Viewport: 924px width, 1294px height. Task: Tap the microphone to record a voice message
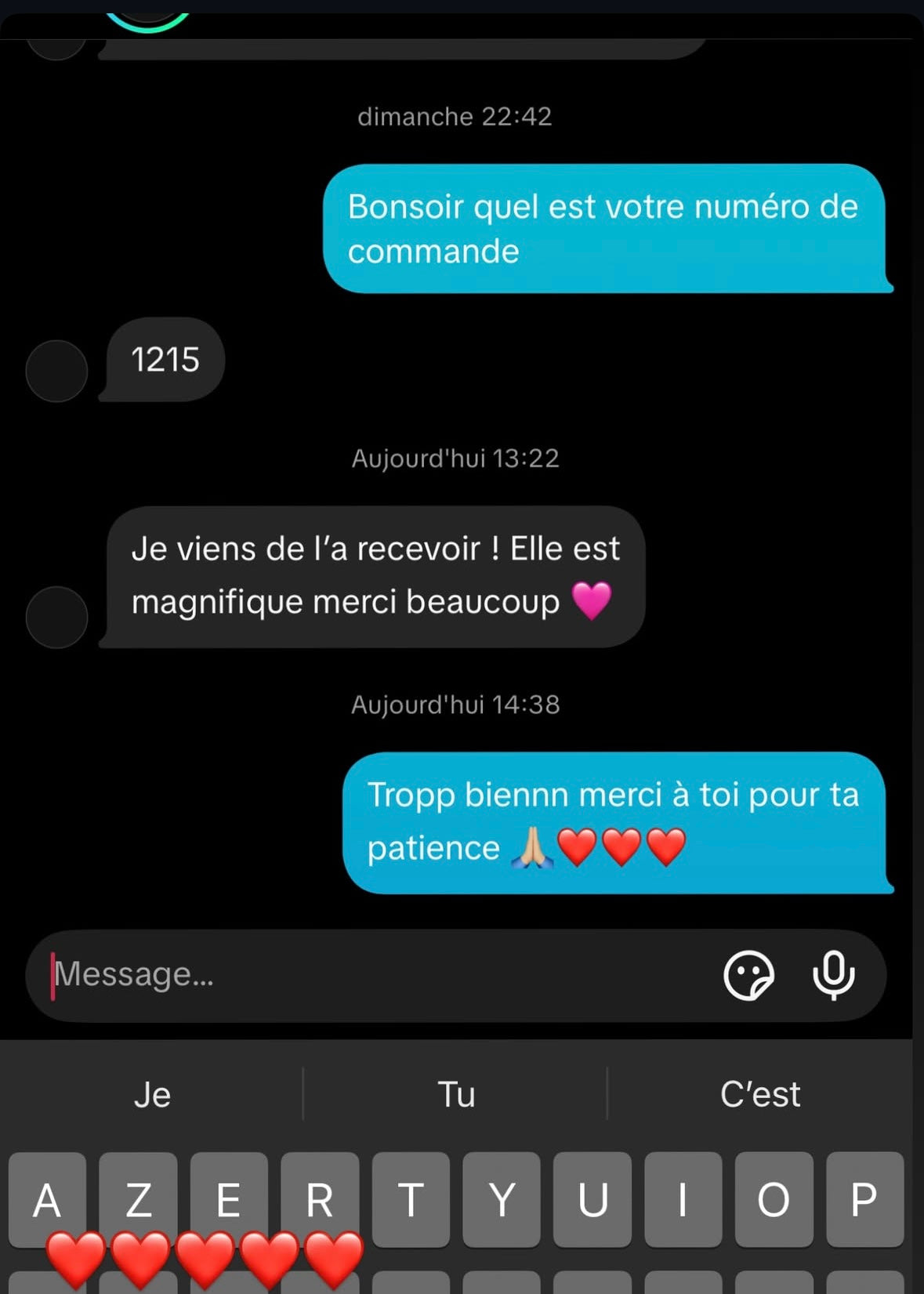(x=833, y=975)
